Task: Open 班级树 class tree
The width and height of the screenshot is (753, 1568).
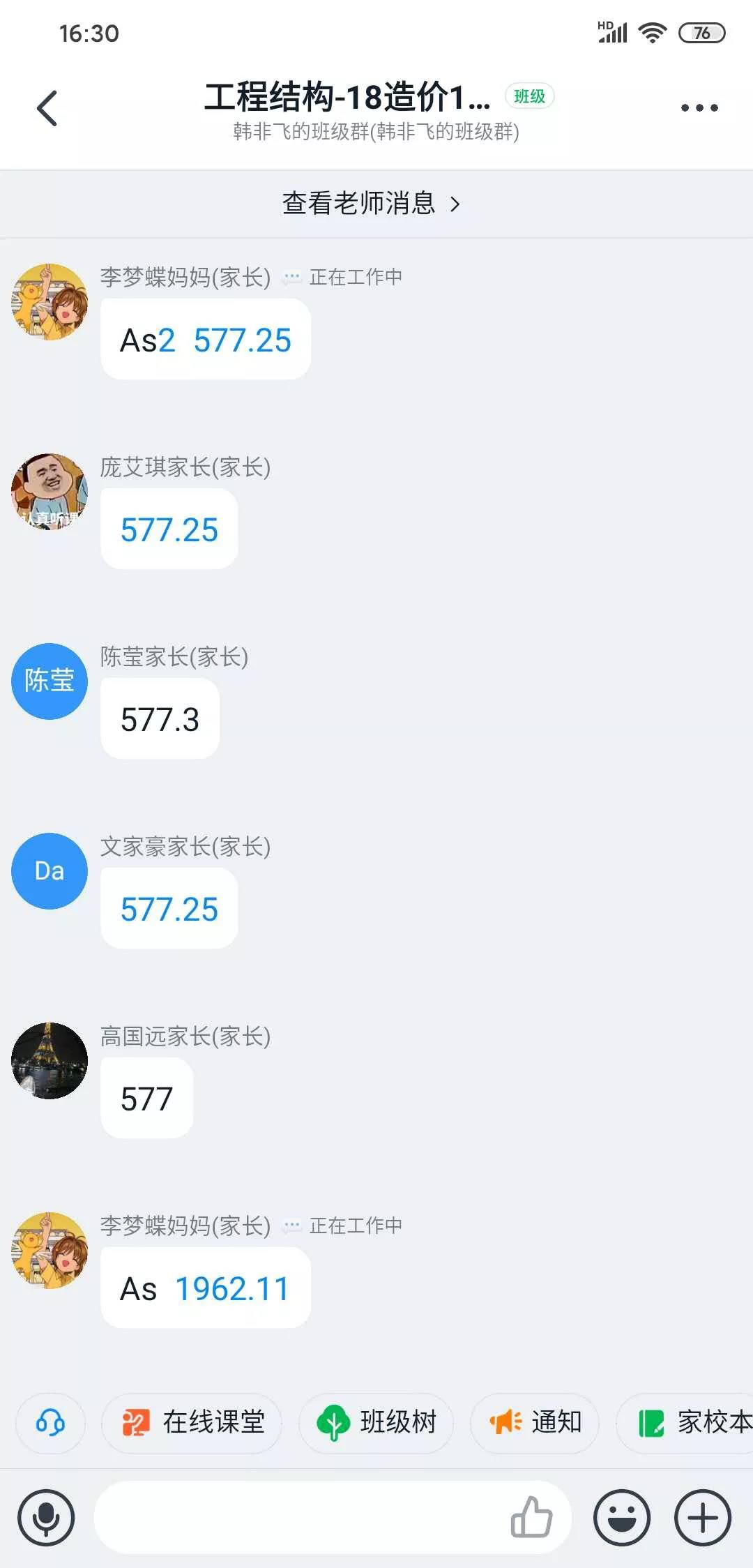Action: 376,1422
